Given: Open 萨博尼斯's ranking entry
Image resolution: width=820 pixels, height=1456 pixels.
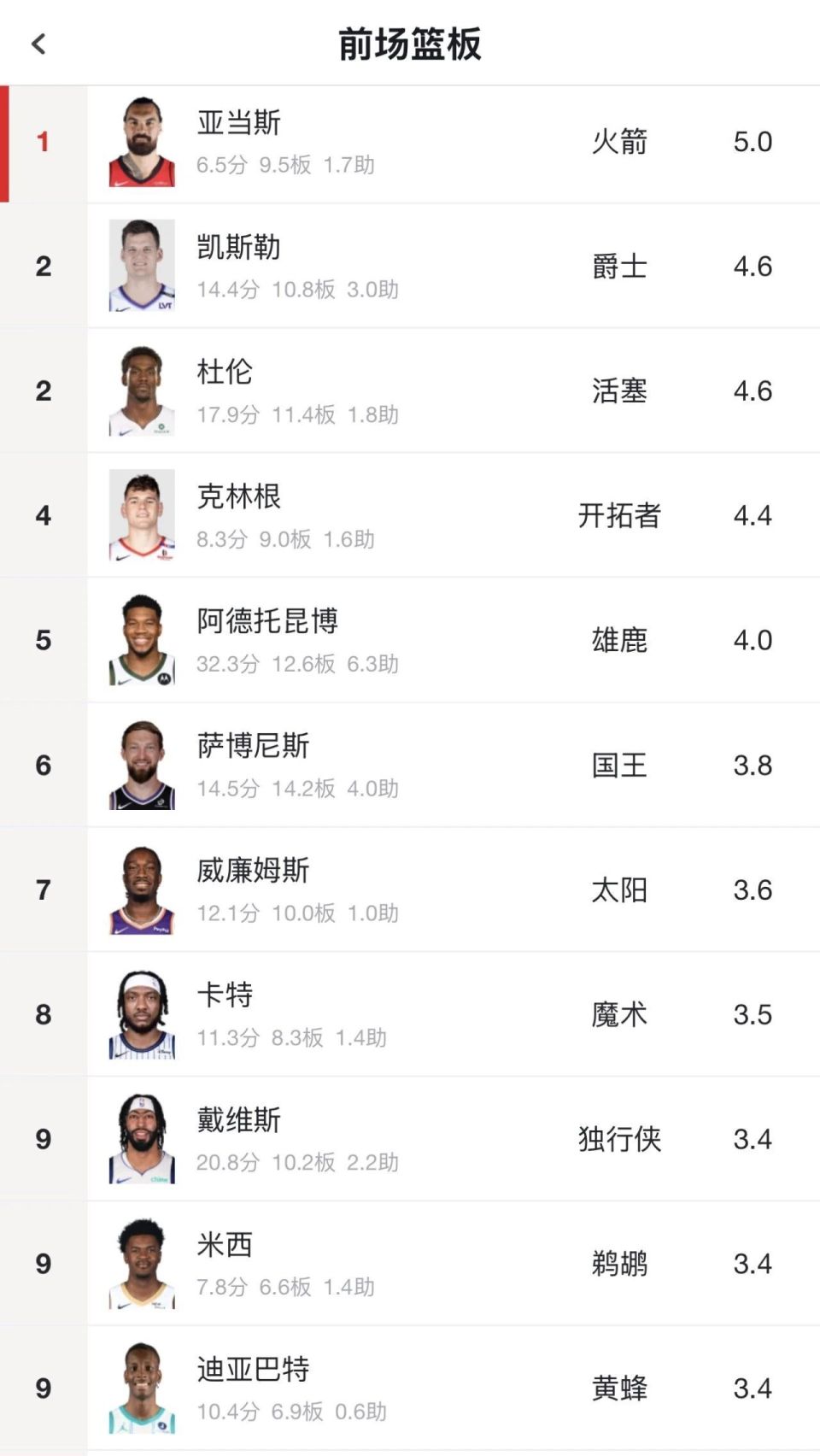Looking at the screenshot, I should click(410, 766).
